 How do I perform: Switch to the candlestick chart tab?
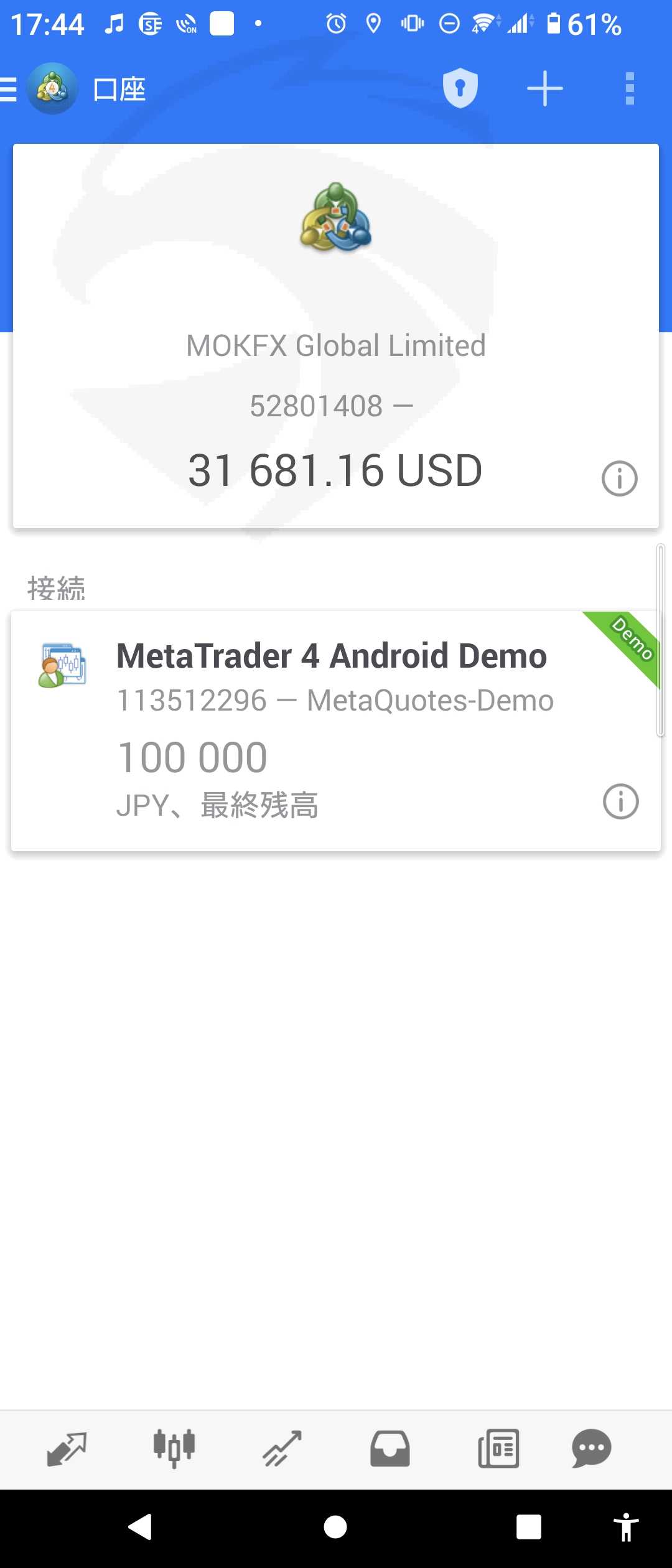(x=174, y=1449)
